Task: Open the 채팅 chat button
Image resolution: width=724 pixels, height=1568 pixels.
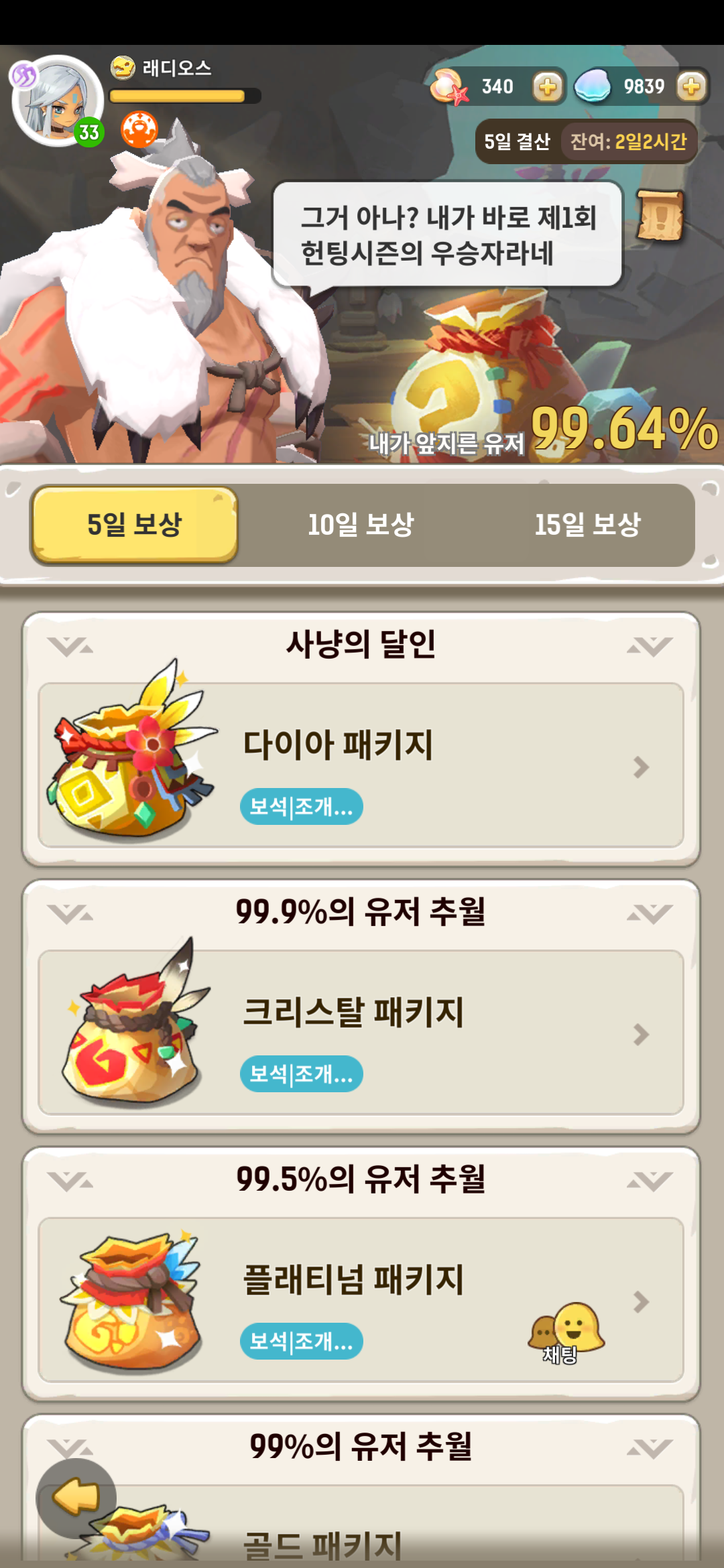Action: pos(566,1331)
